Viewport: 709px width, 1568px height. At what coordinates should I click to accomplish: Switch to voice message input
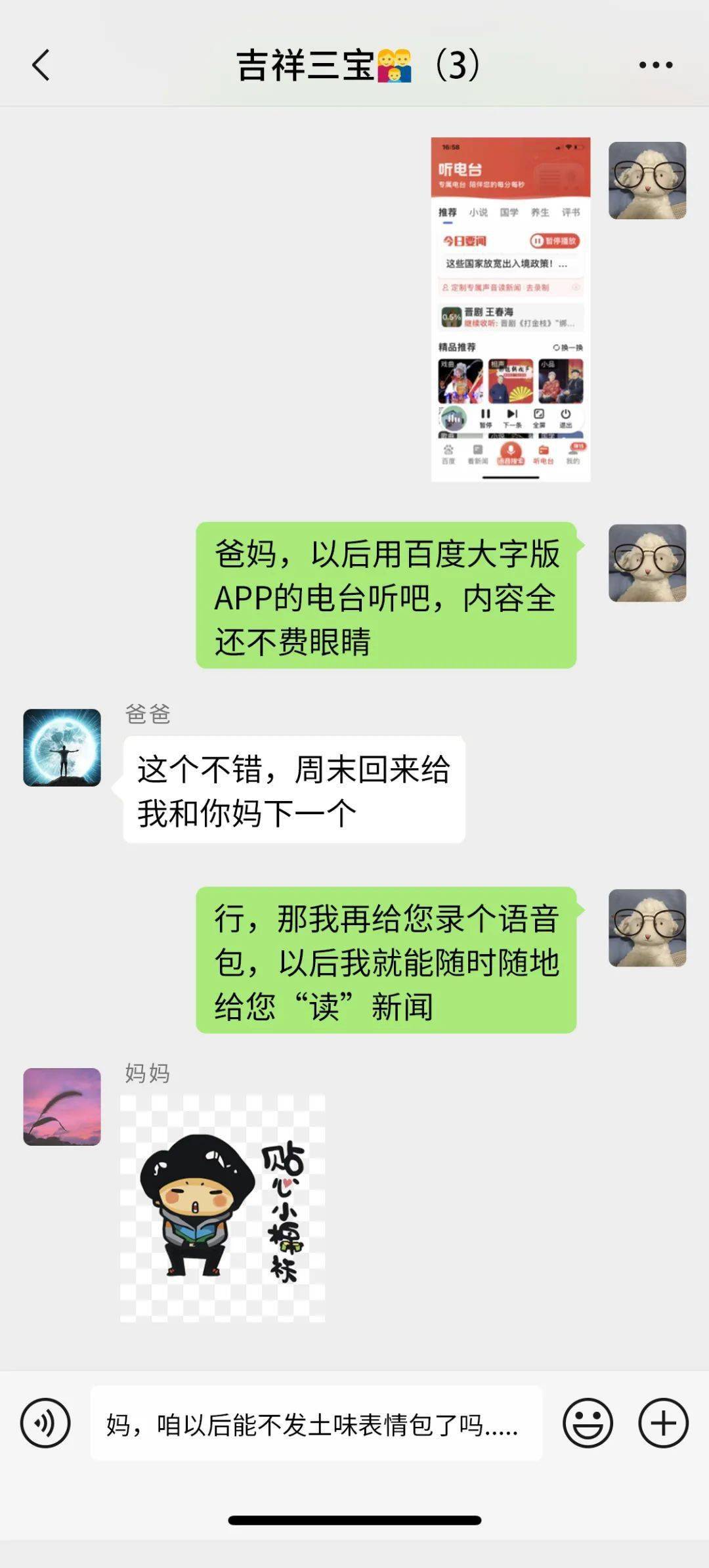coord(45,1423)
